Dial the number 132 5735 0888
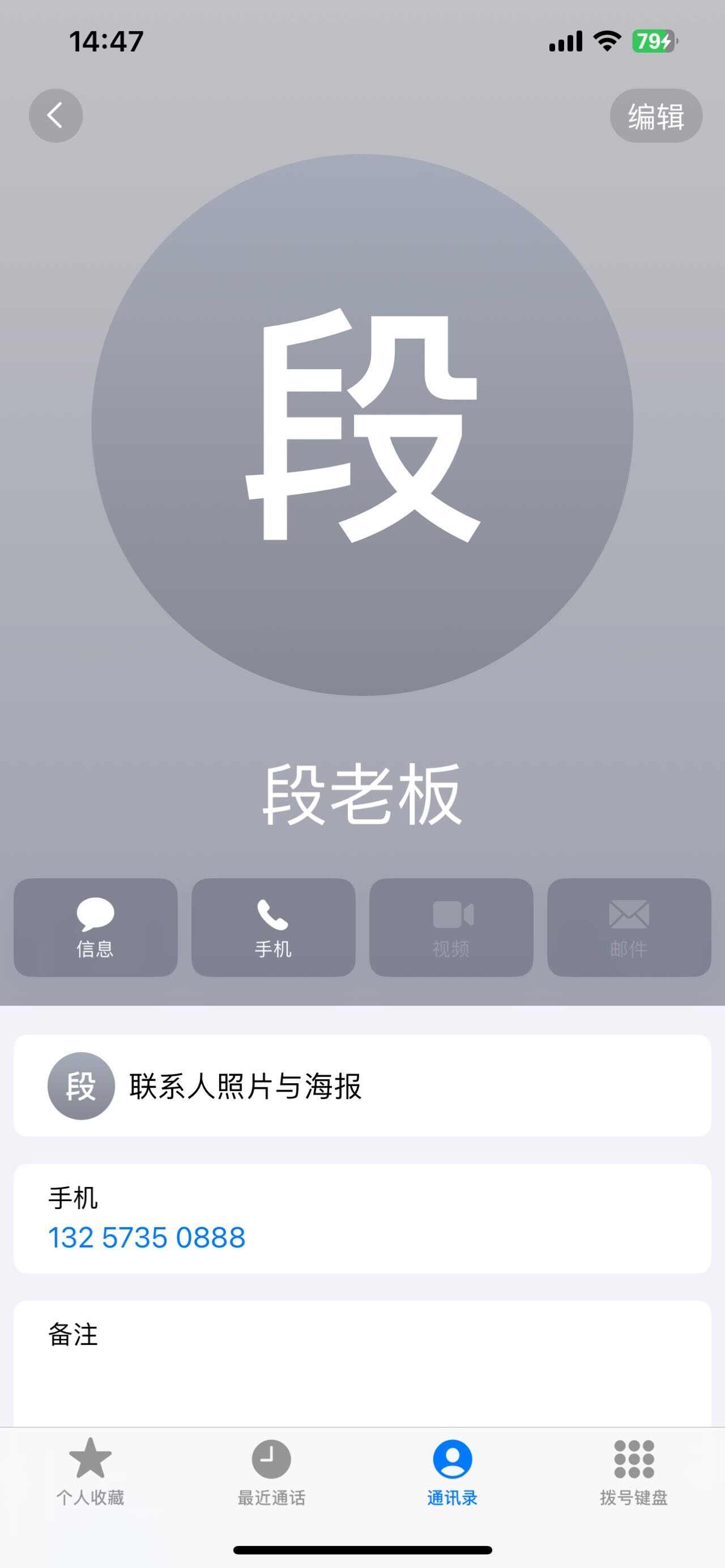Image resolution: width=725 pixels, height=1568 pixels. pyautogui.click(x=147, y=1237)
